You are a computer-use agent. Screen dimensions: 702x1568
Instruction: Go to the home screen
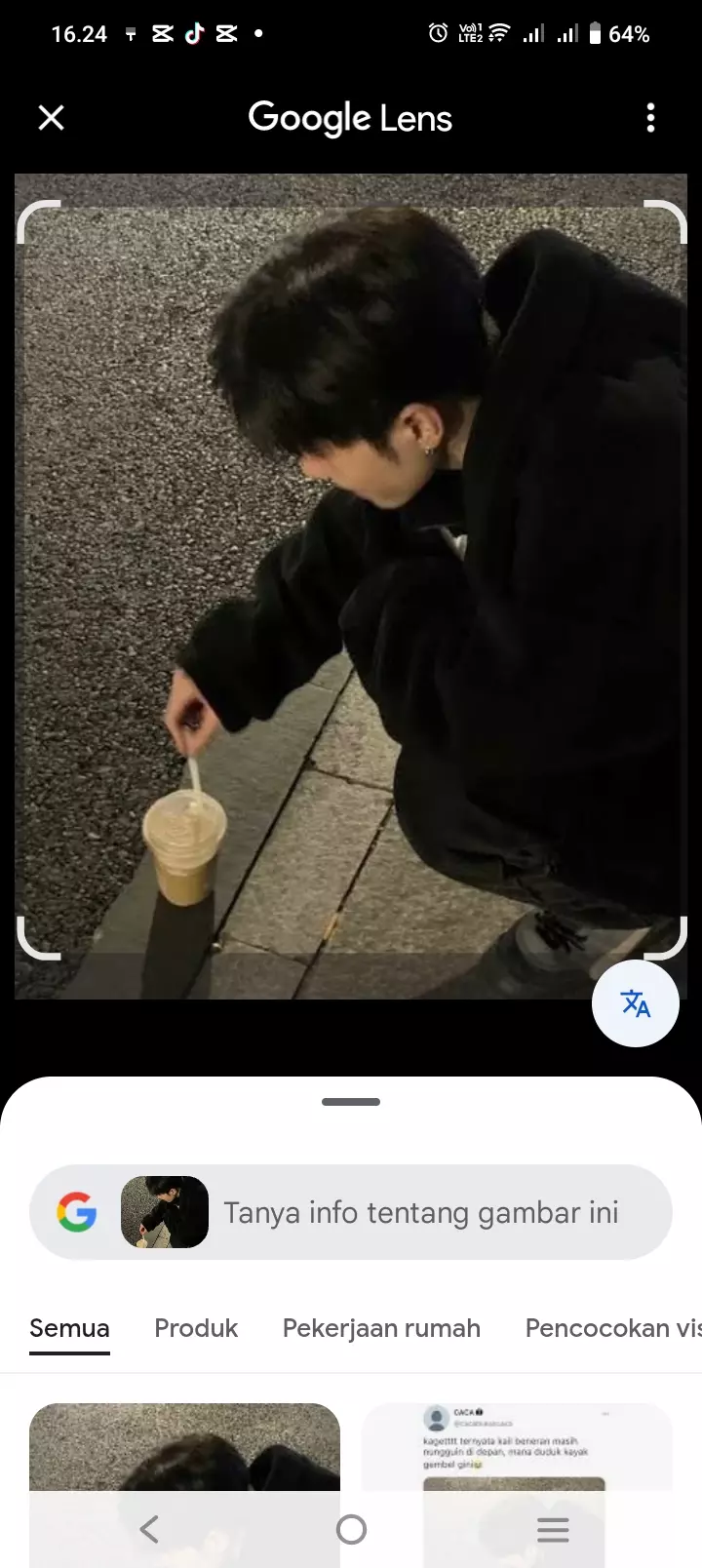(x=351, y=1529)
